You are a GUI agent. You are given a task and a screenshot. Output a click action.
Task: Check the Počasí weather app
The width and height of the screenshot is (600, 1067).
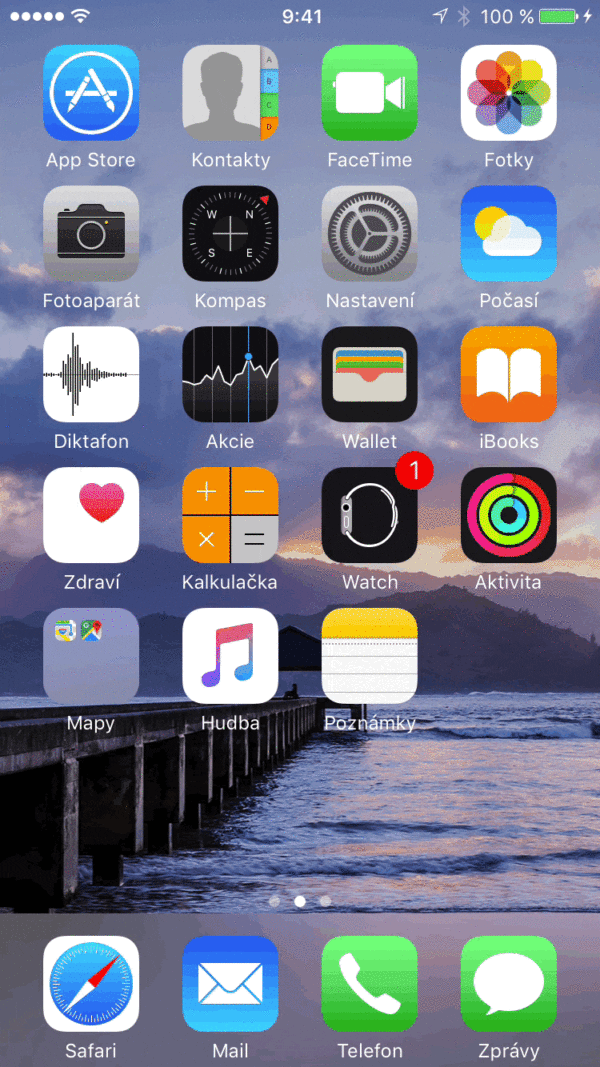508,234
